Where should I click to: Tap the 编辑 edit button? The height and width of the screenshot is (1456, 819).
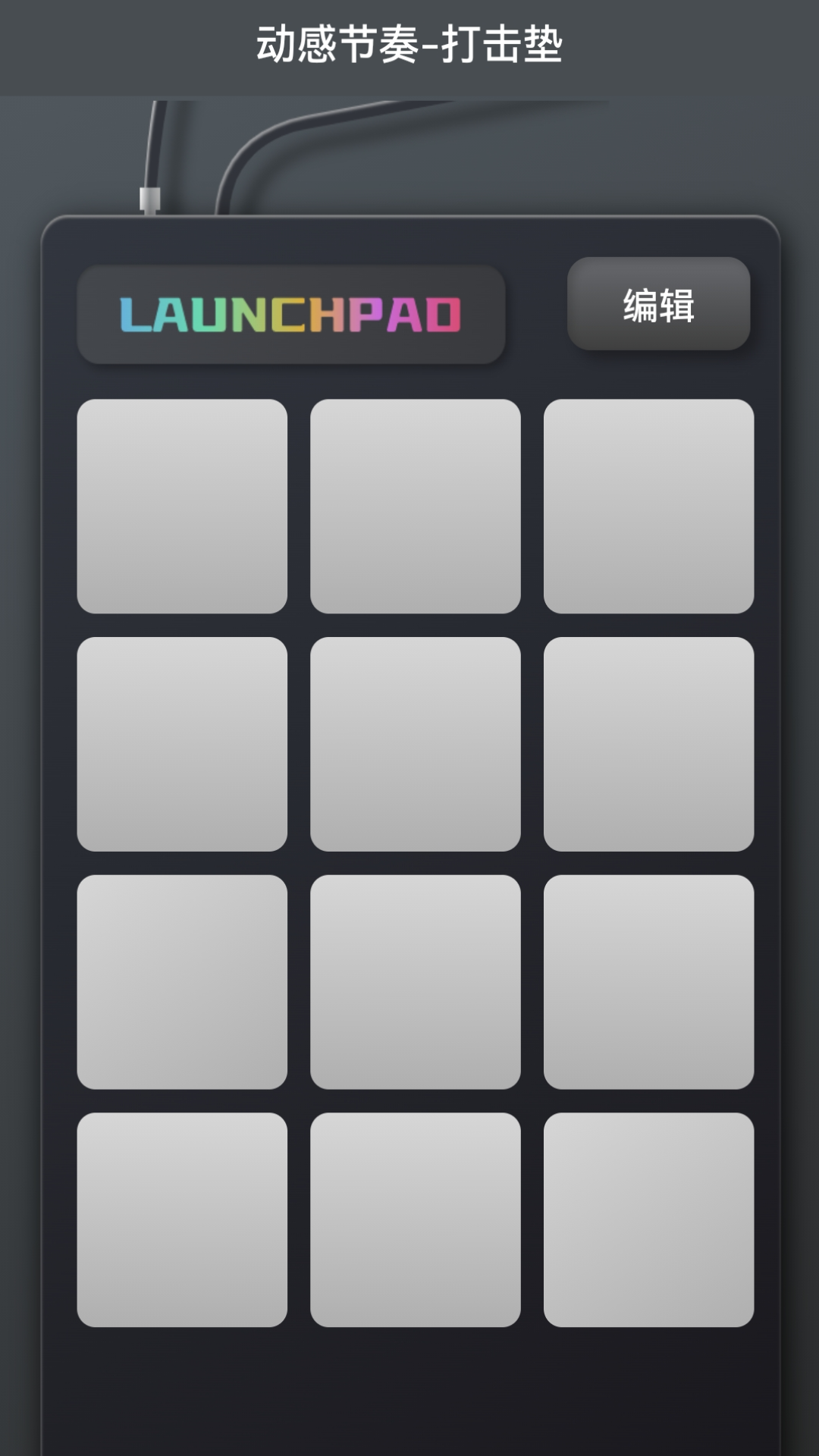point(658,304)
